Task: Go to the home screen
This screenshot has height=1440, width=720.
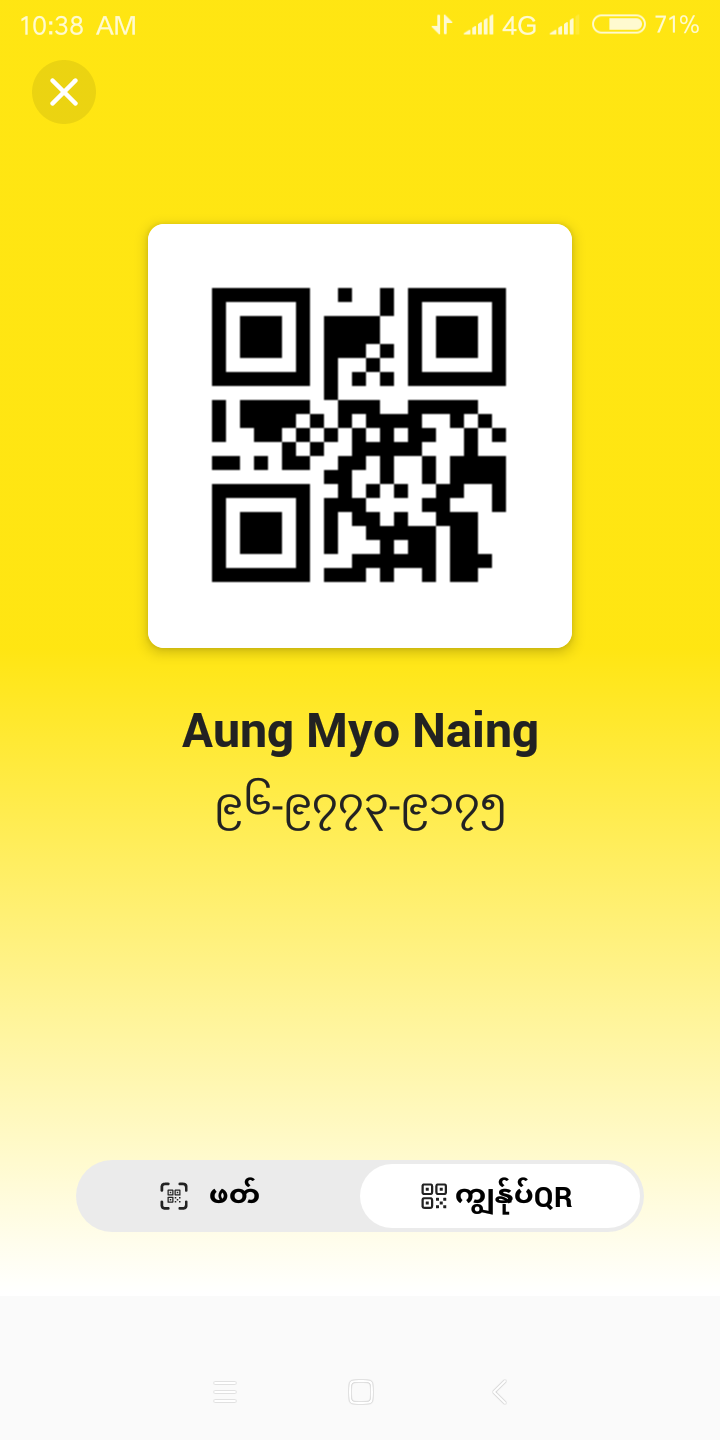Action: 361,1392
